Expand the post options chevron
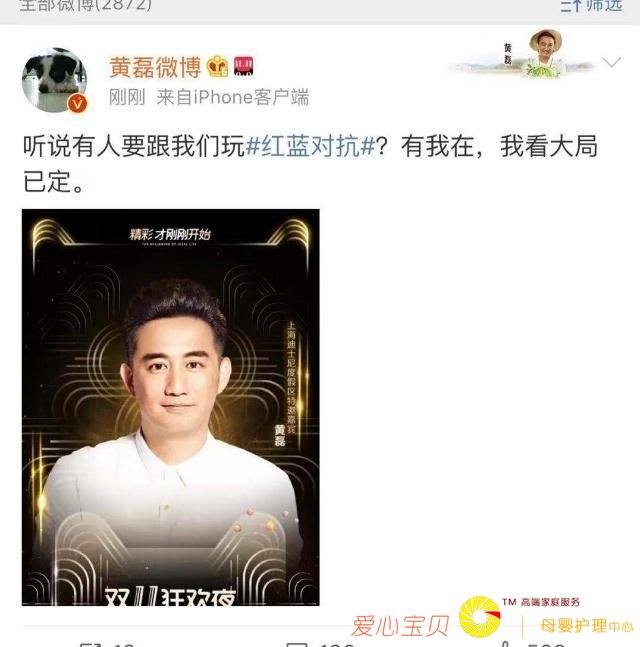This screenshot has width=640, height=647. coord(612,64)
